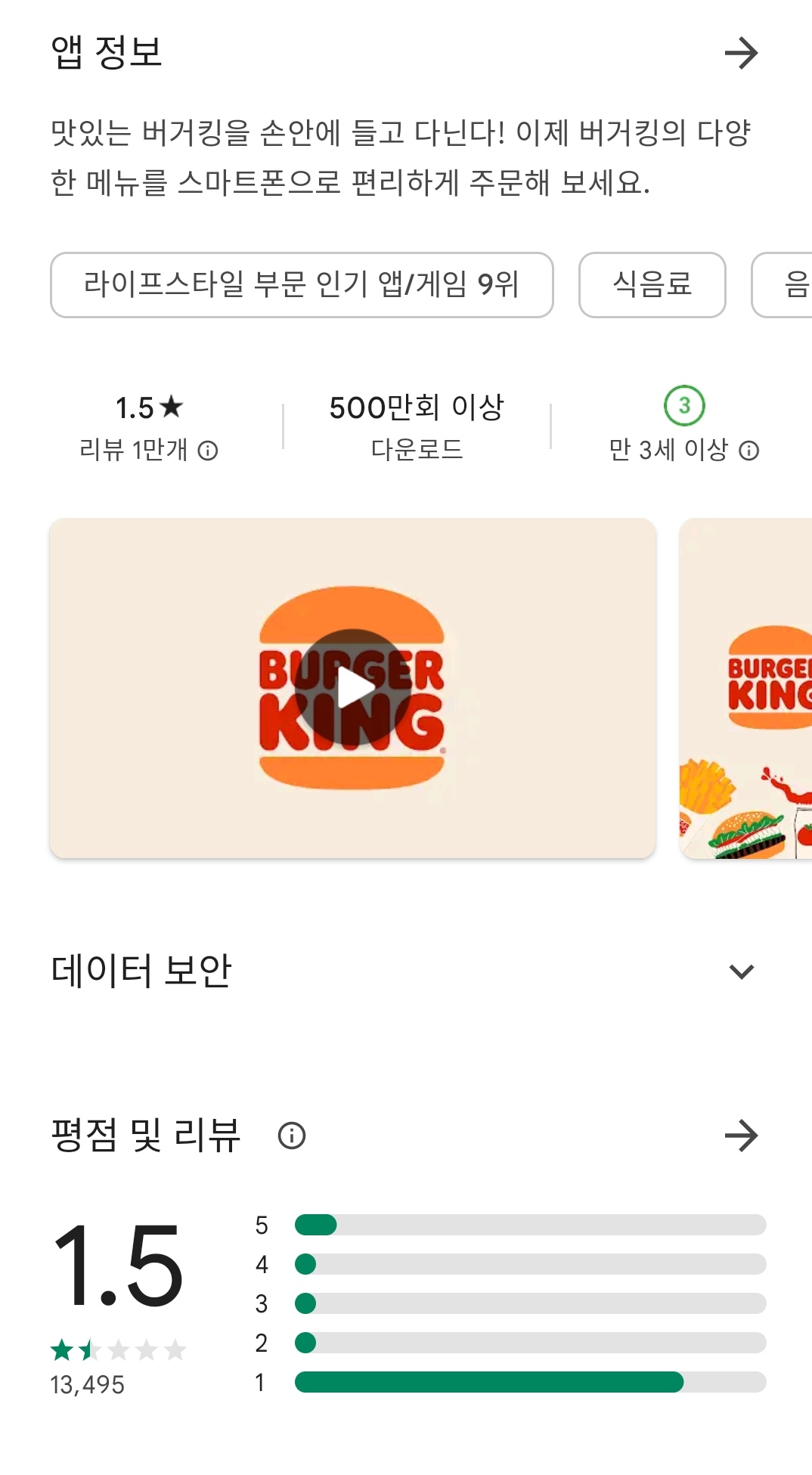
Task: Expand the 데이터 보안 section
Action: [741, 971]
